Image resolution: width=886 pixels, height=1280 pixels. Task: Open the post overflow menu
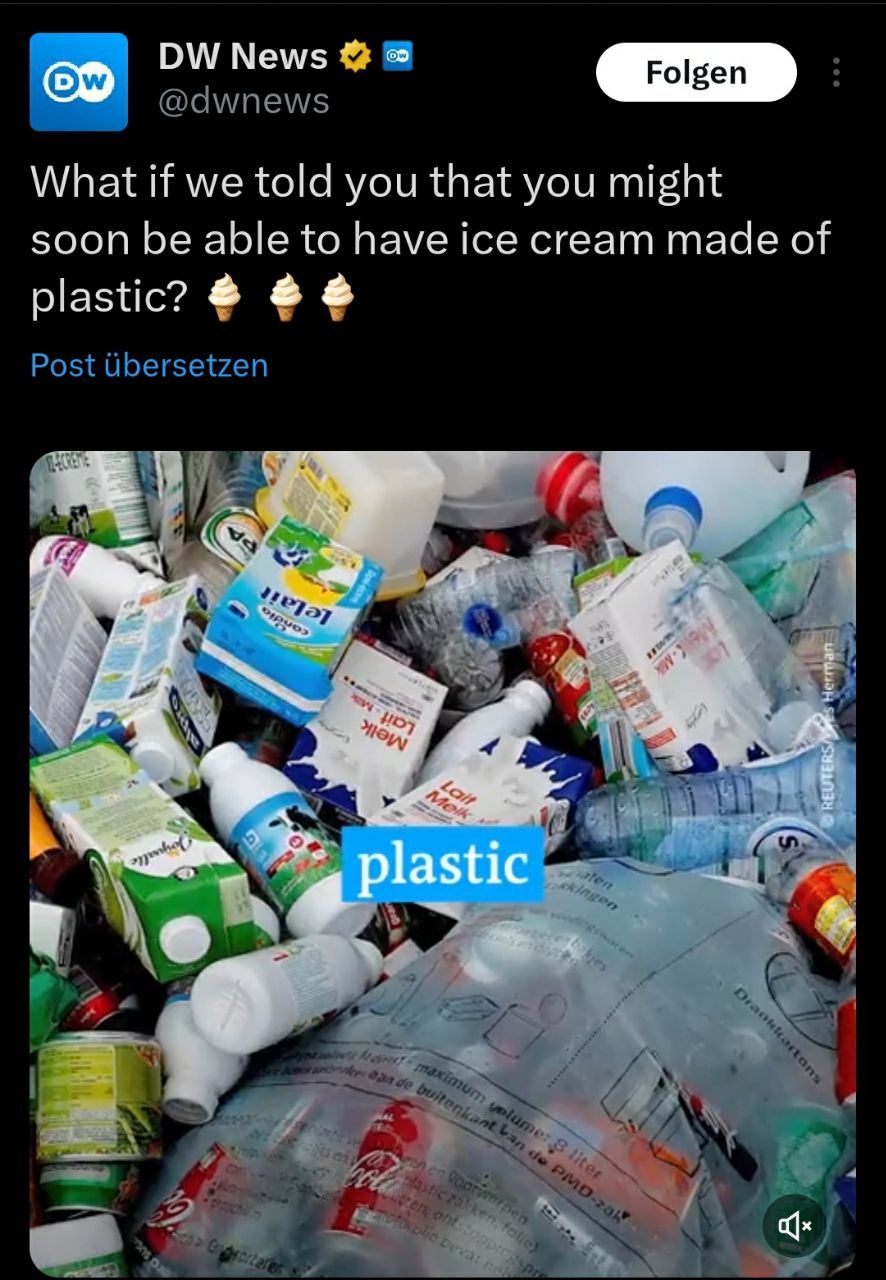click(x=836, y=73)
